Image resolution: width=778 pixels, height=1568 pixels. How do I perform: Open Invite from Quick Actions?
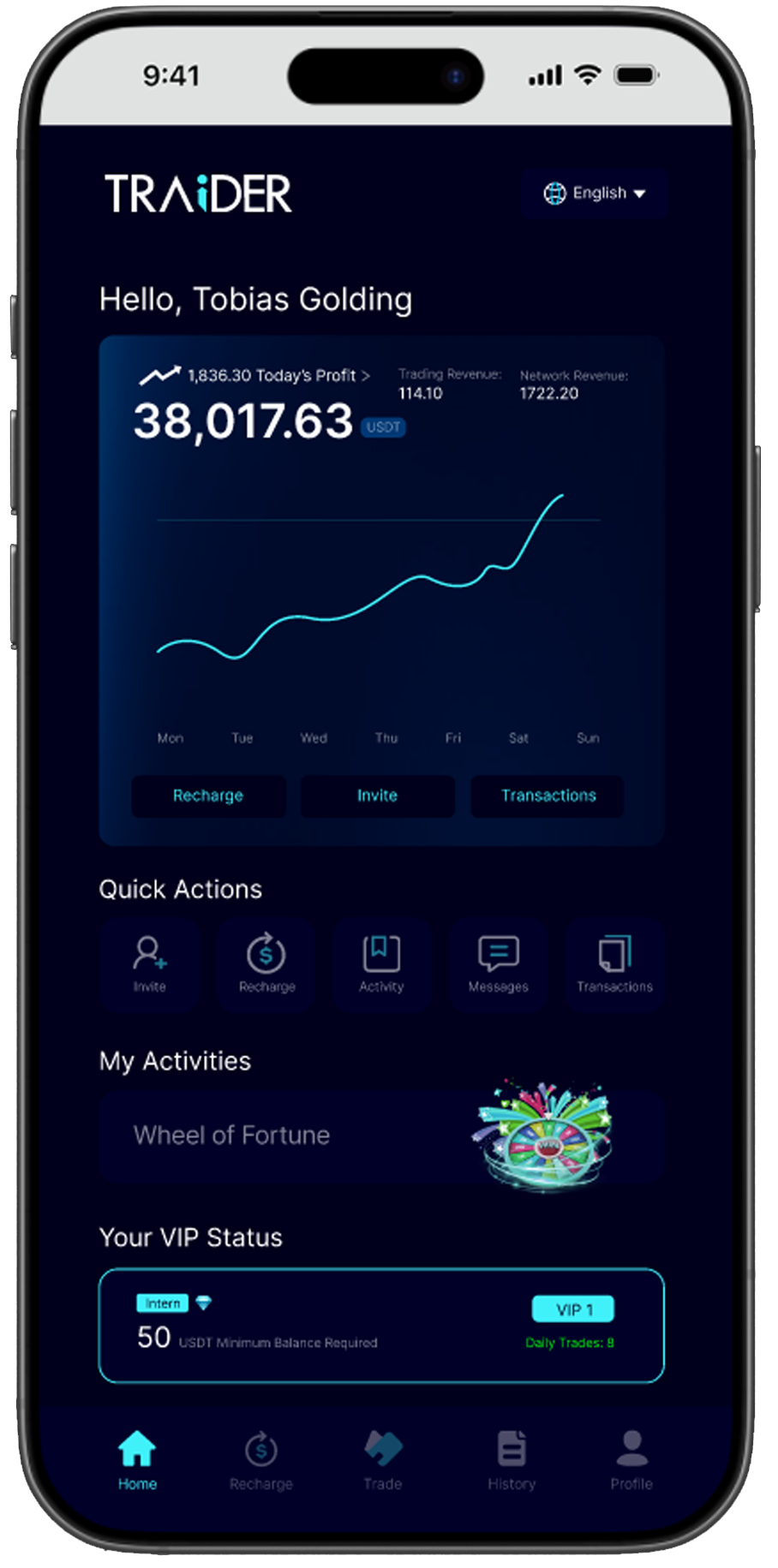click(149, 964)
